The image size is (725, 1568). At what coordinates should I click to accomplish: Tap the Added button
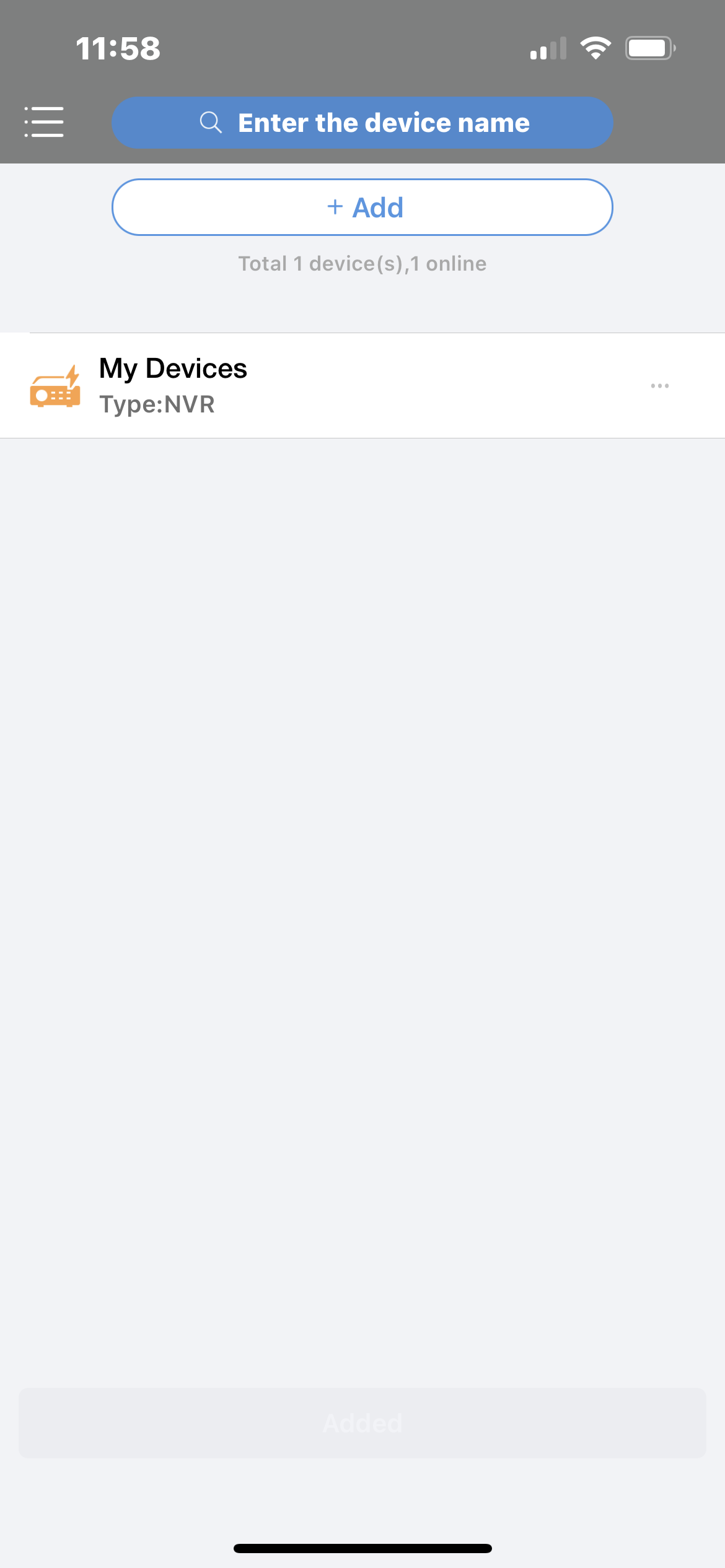(x=362, y=1423)
